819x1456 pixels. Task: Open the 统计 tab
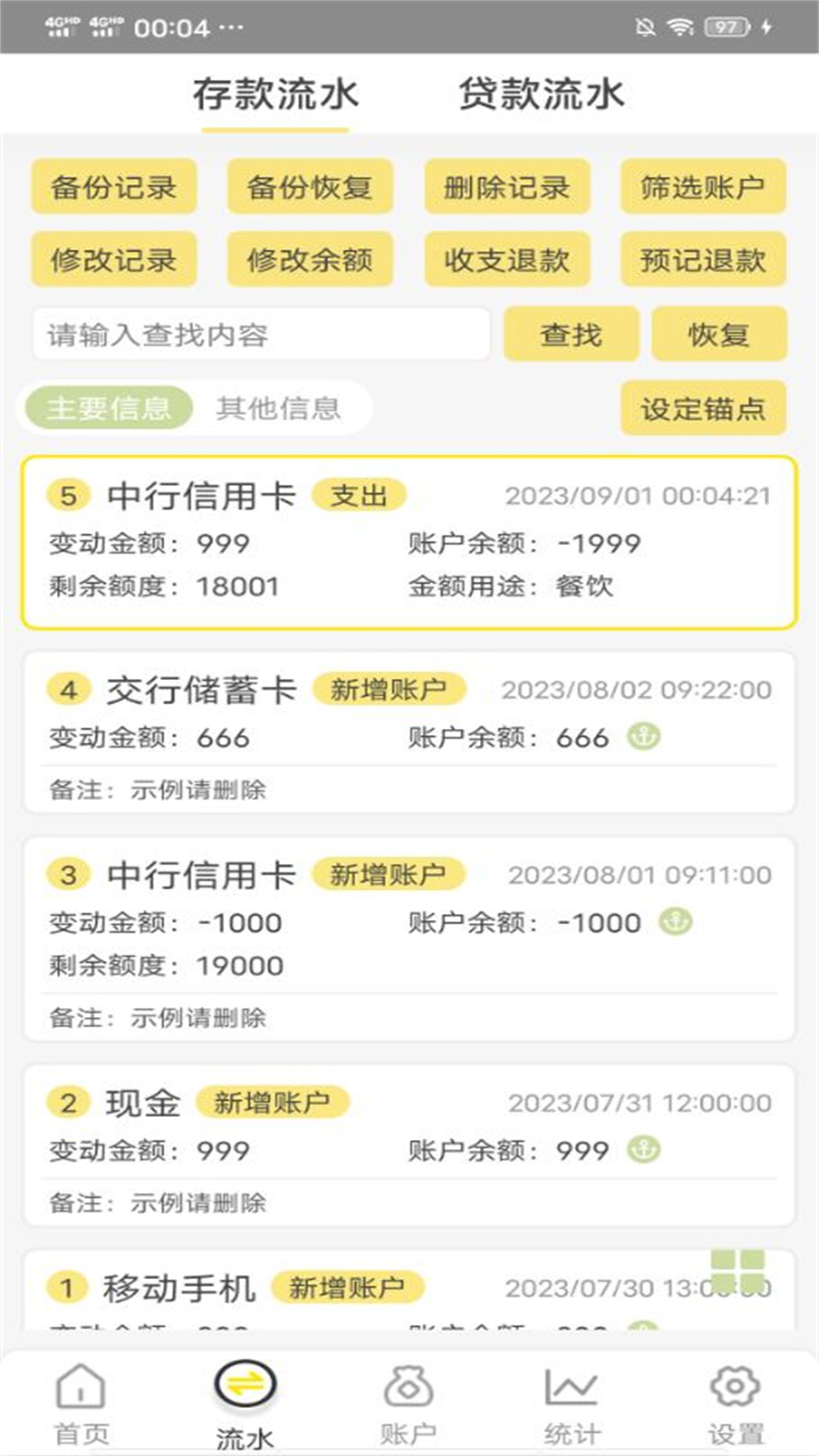(572, 1404)
